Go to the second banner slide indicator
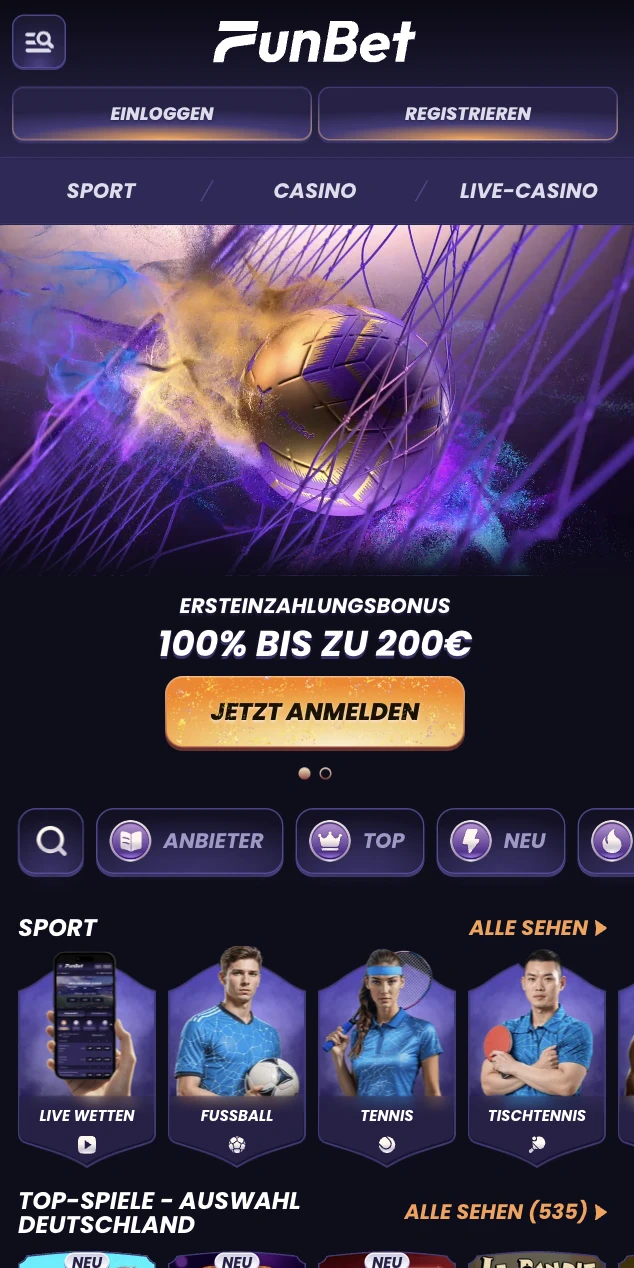 (x=325, y=773)
